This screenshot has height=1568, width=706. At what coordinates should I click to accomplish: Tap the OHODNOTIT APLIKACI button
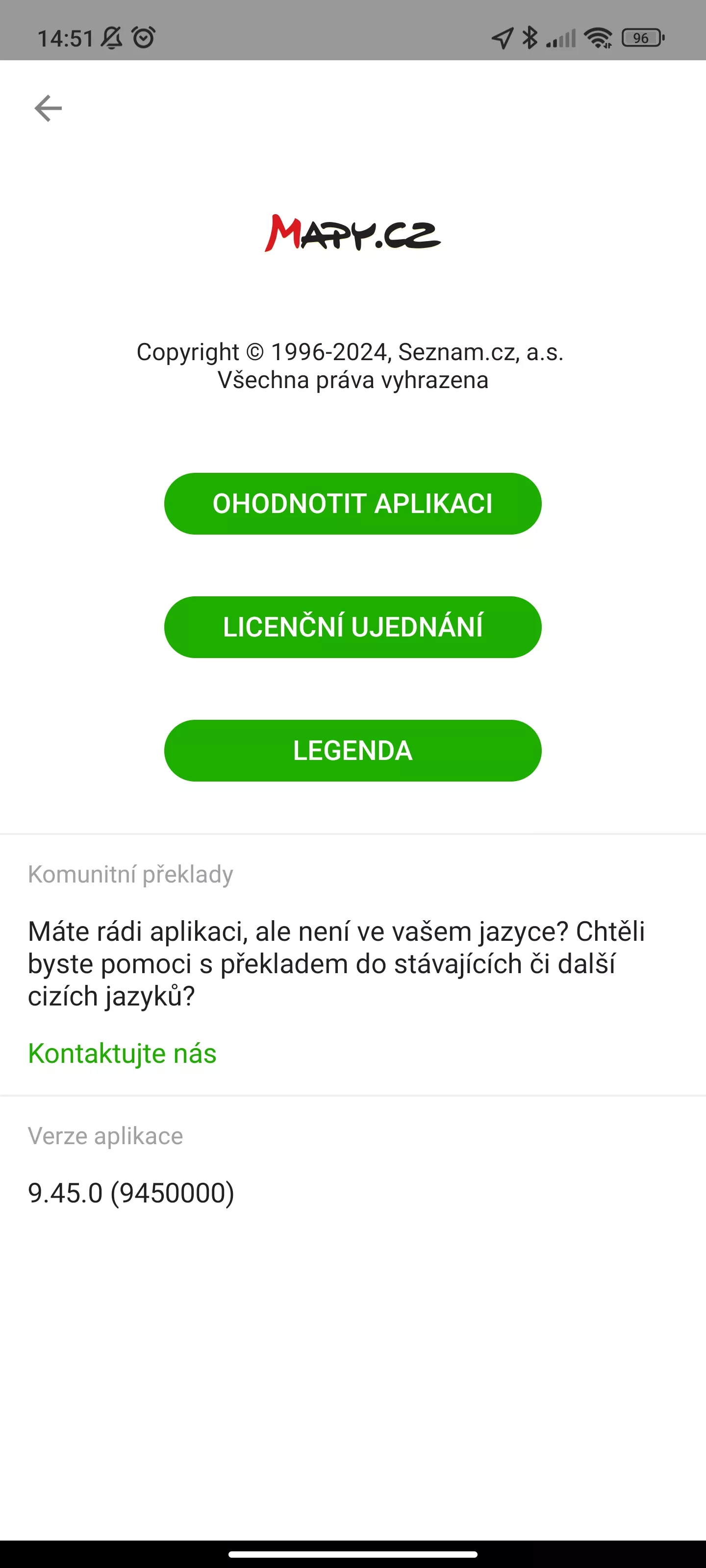[x=353, y=503]
